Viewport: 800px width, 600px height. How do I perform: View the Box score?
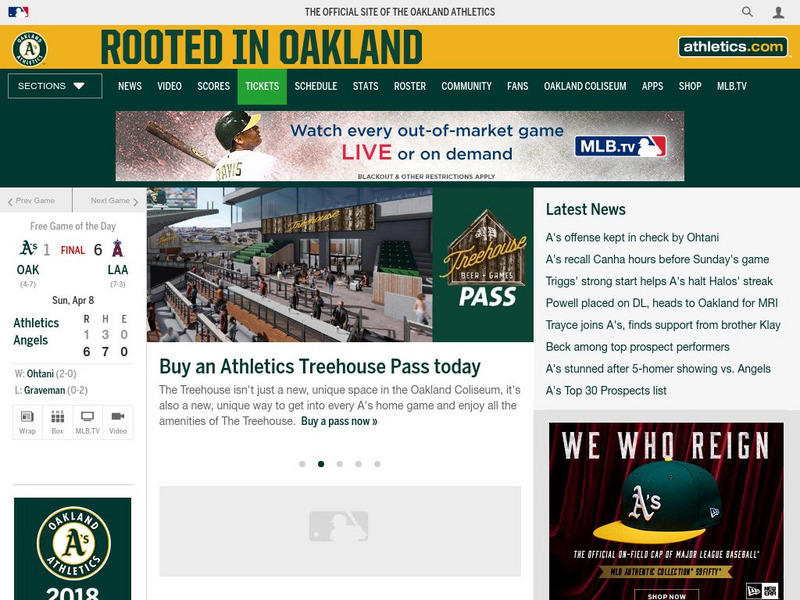click(57, 421)
